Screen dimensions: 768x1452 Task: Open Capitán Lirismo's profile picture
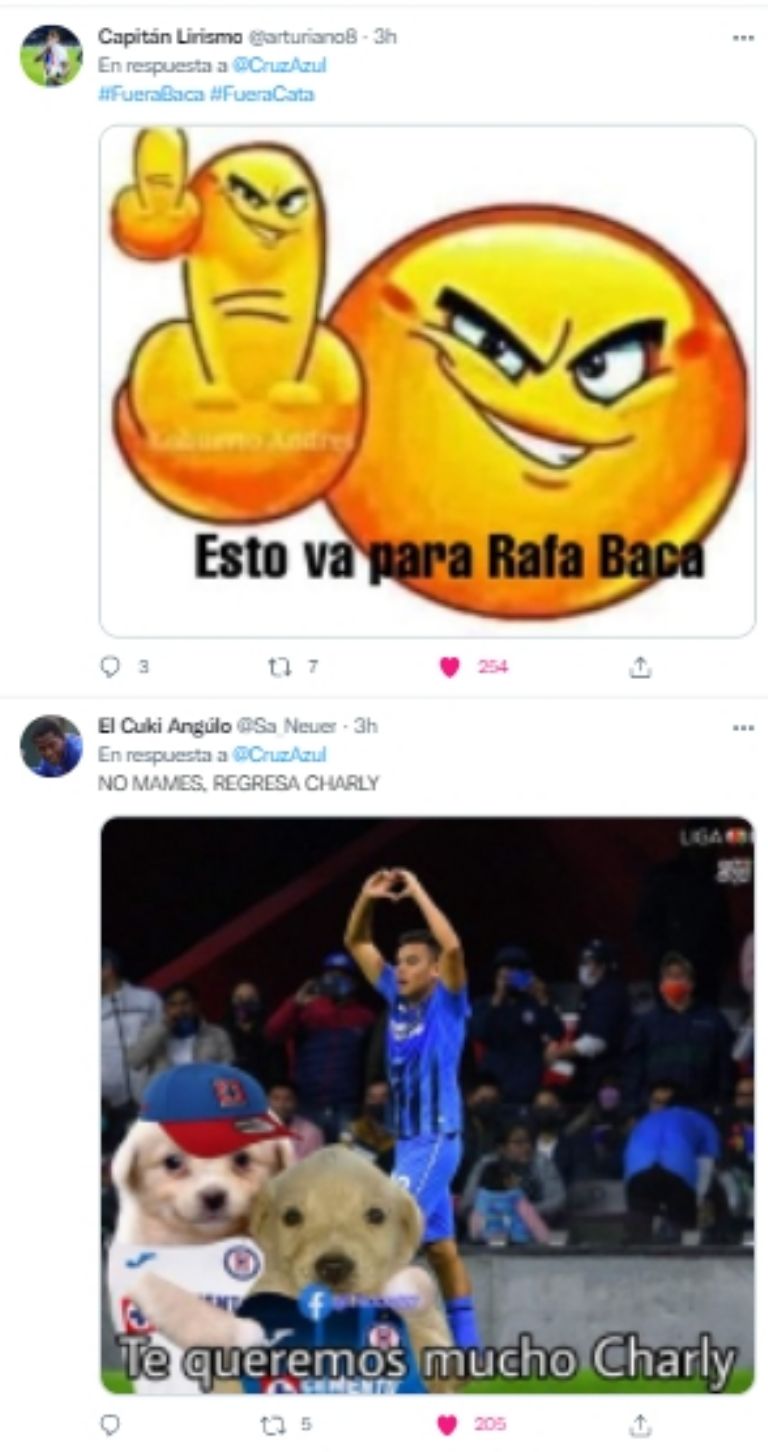51,55
